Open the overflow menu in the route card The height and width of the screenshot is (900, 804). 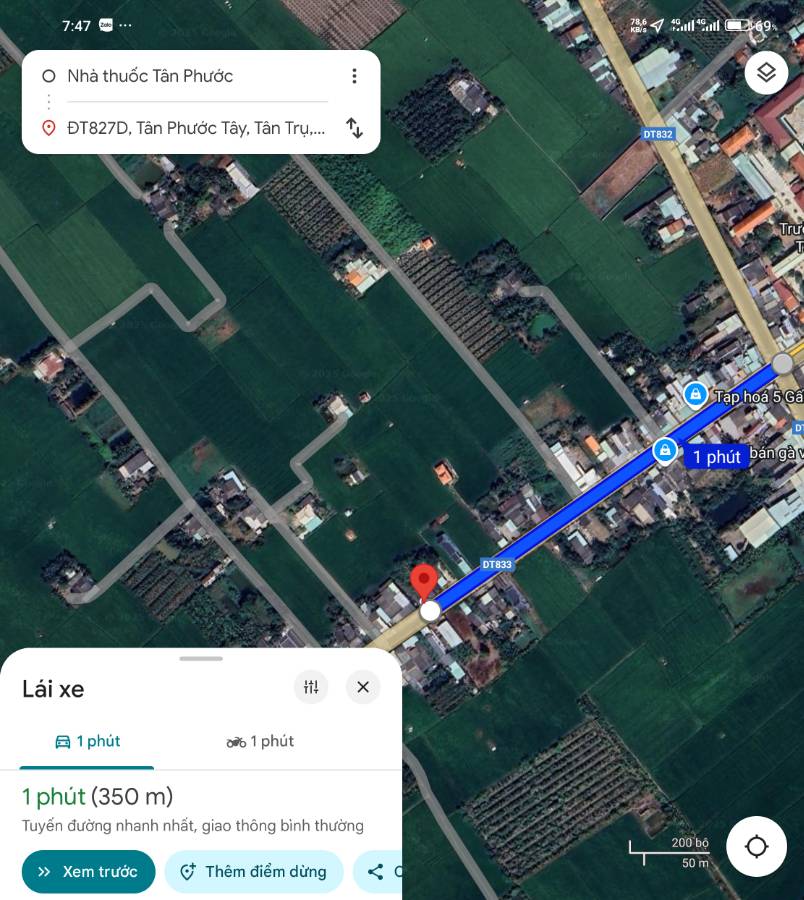tap(353, 76)
